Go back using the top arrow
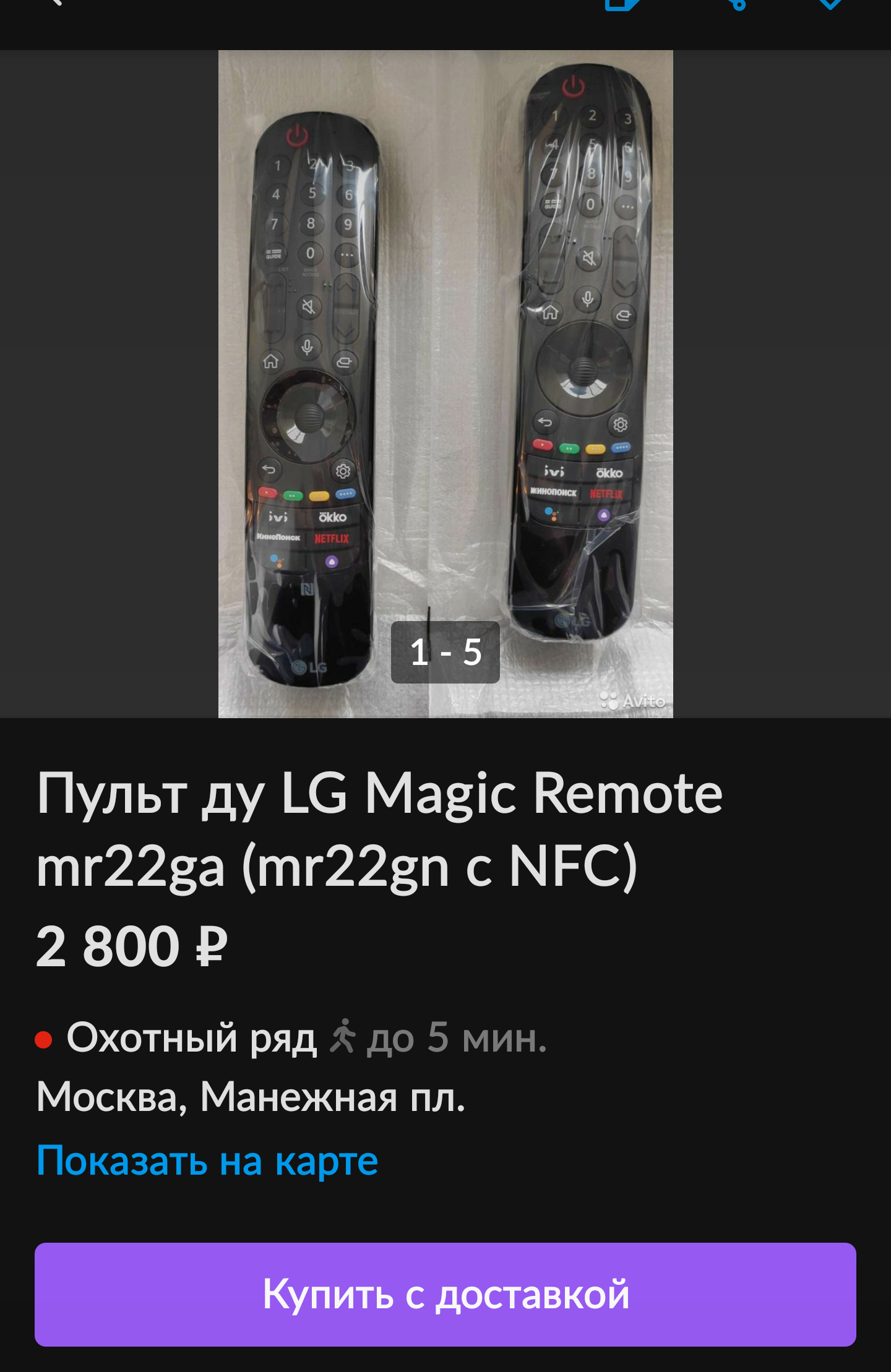Viewport: 891px width, 1372px height. click(54, 4)
